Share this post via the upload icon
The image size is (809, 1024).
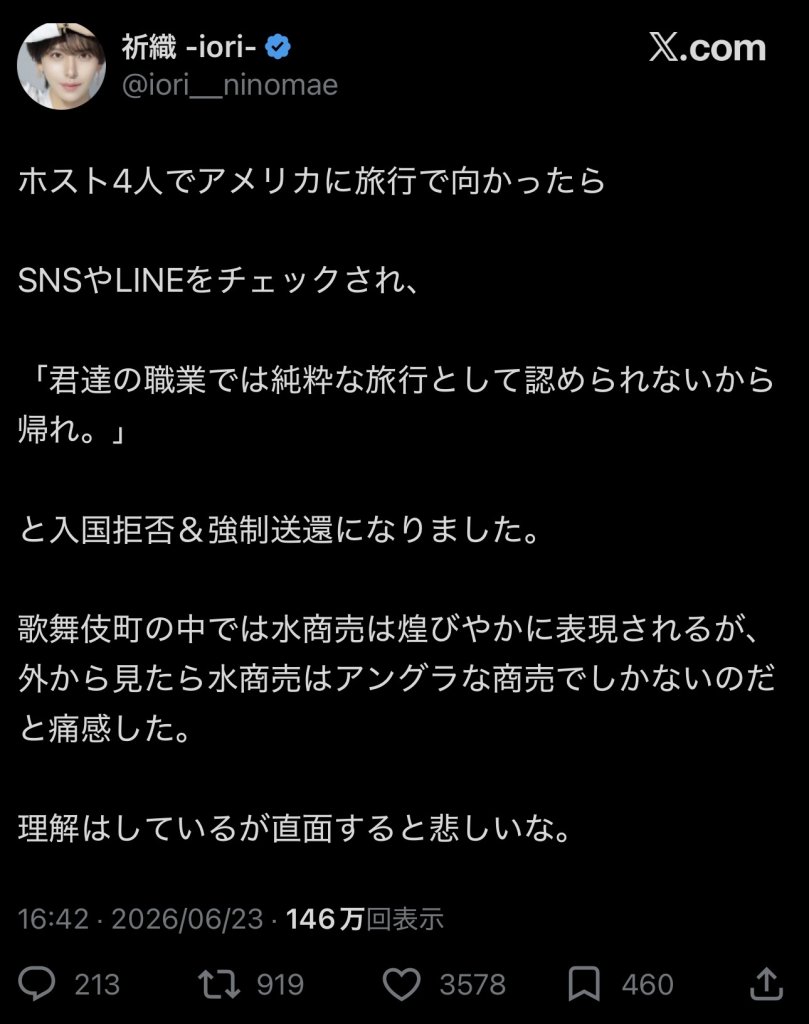click(x=766, y=984)
